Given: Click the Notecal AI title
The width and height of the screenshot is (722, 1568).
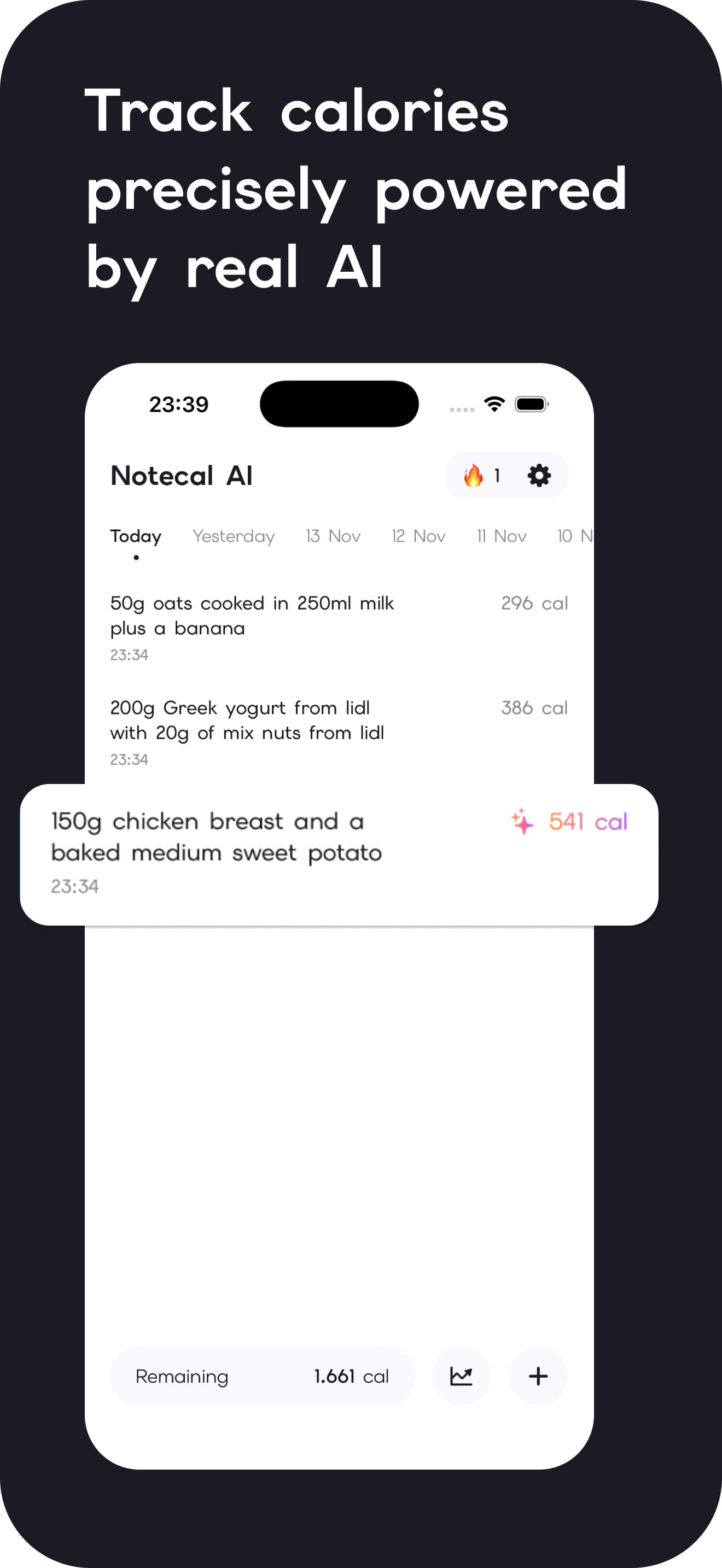Looking at the screenshot, I should coord(182,476).
